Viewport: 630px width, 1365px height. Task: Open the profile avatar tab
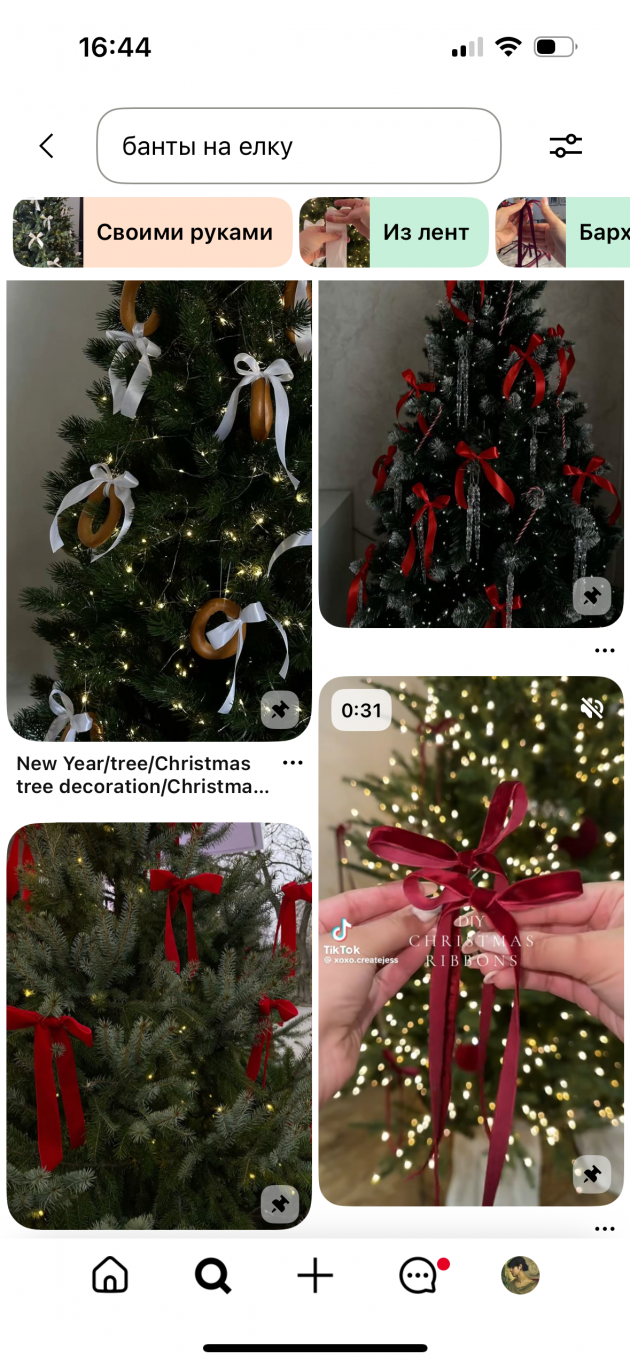(520, 1275)
